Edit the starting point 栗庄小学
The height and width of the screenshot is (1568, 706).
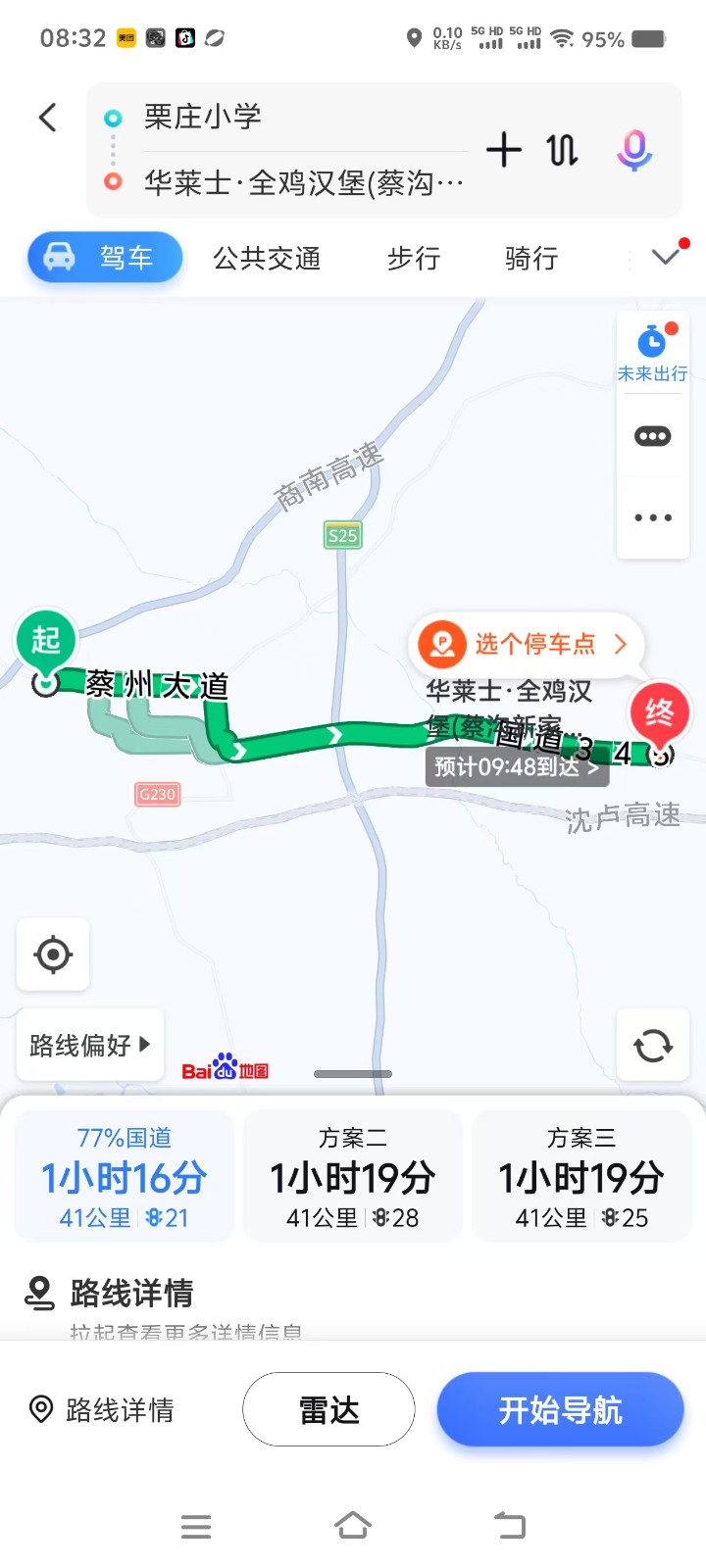(294, 117)
